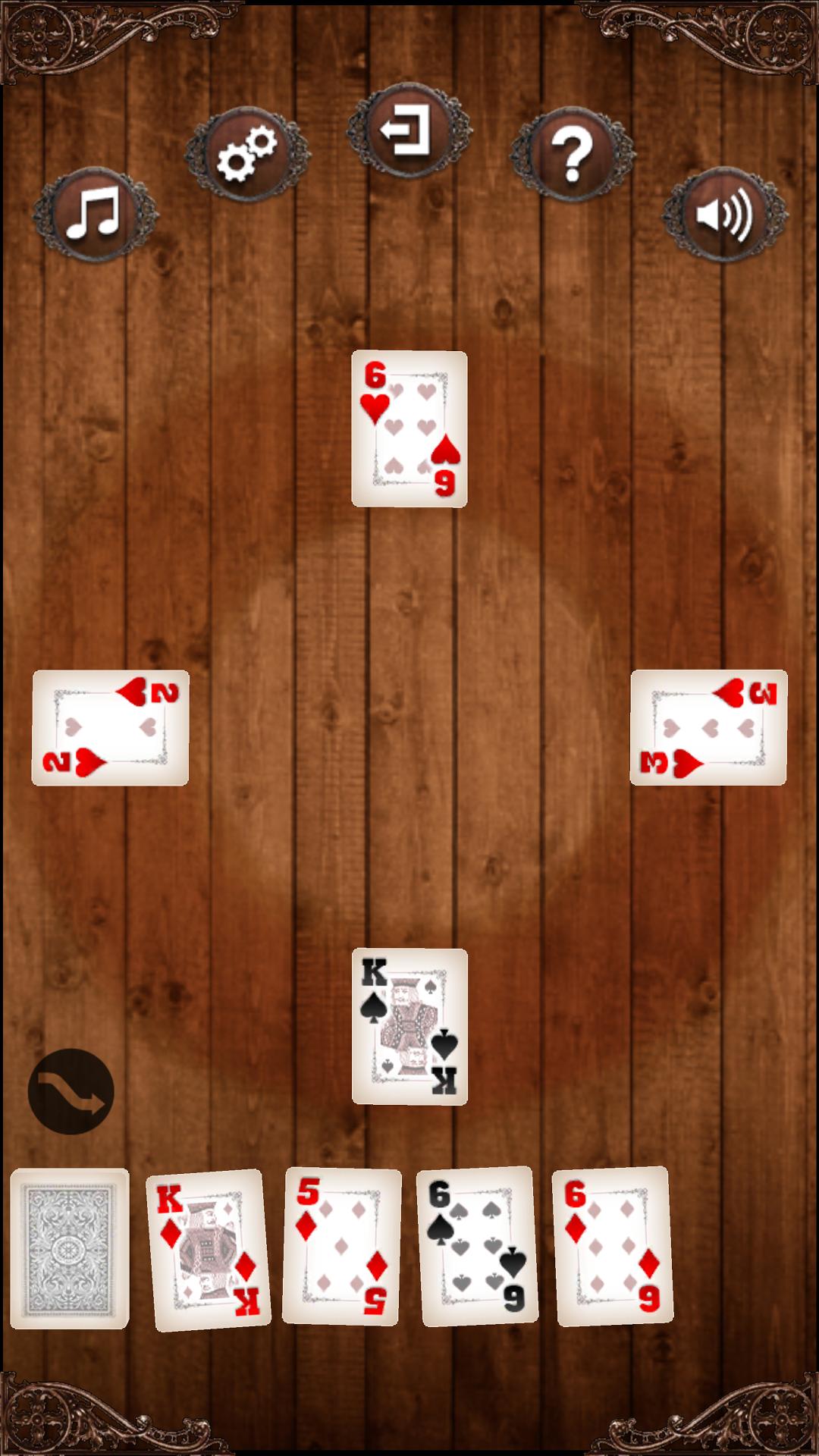
Task: Open the game settings gears
Action: [246, 154]
